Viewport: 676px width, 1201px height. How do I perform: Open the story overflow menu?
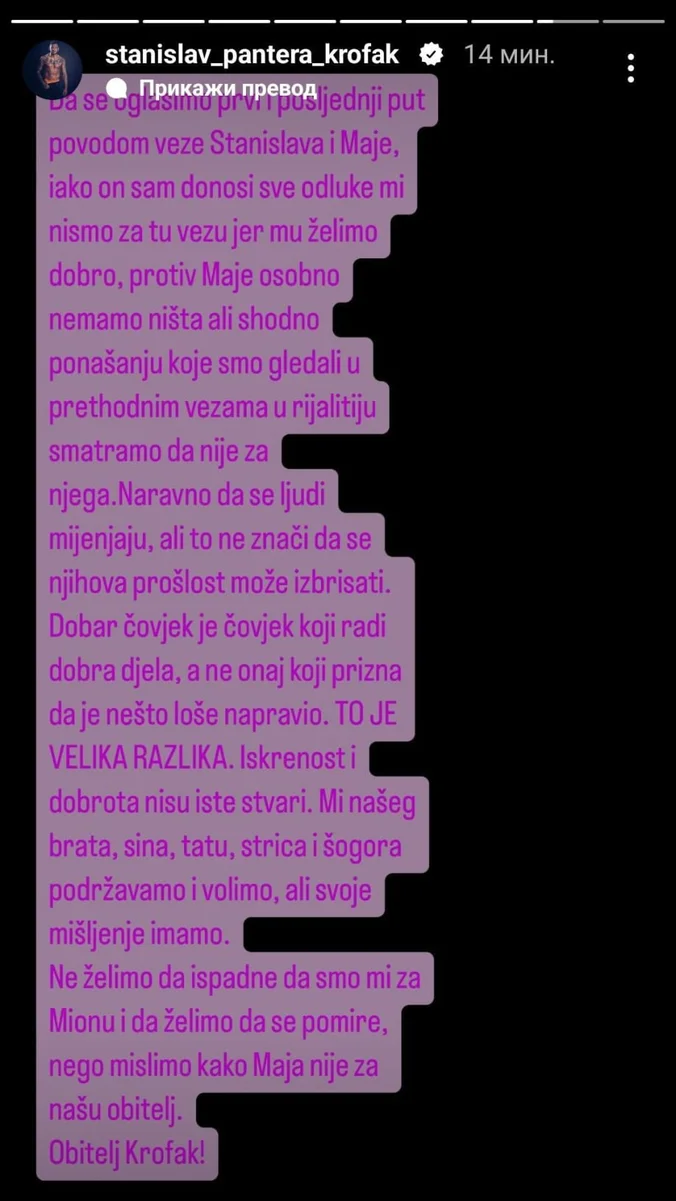click(x=630, y=67)
